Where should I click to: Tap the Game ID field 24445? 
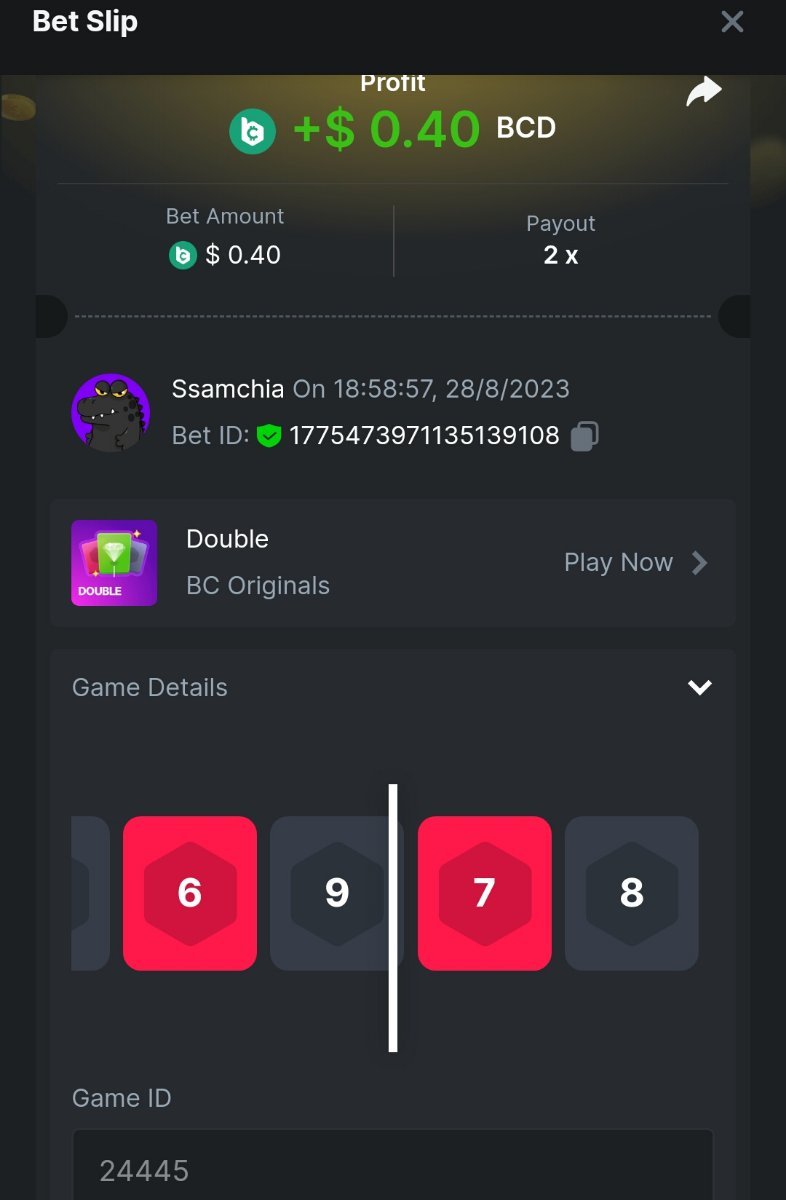click(392, 1169)
